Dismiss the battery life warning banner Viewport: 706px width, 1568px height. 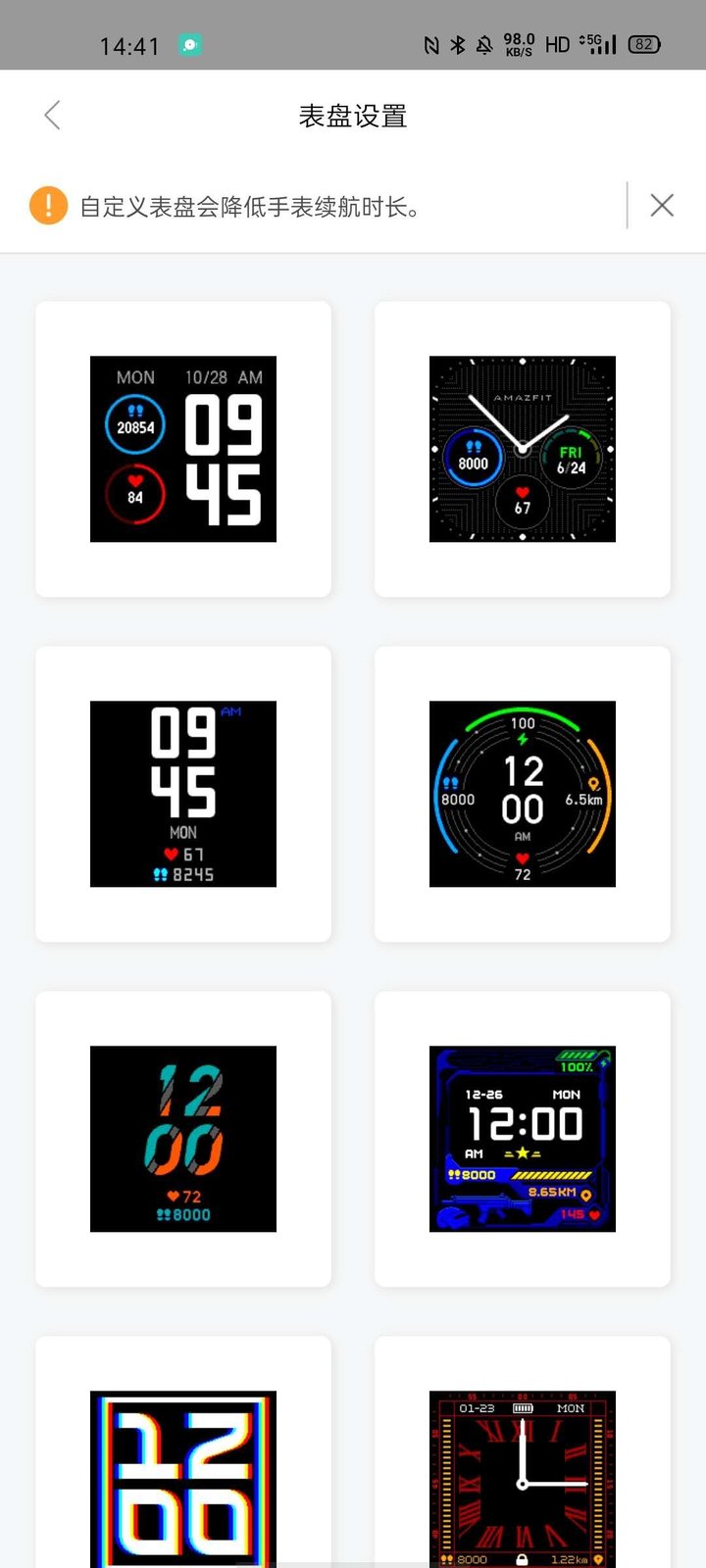[662, 205]
